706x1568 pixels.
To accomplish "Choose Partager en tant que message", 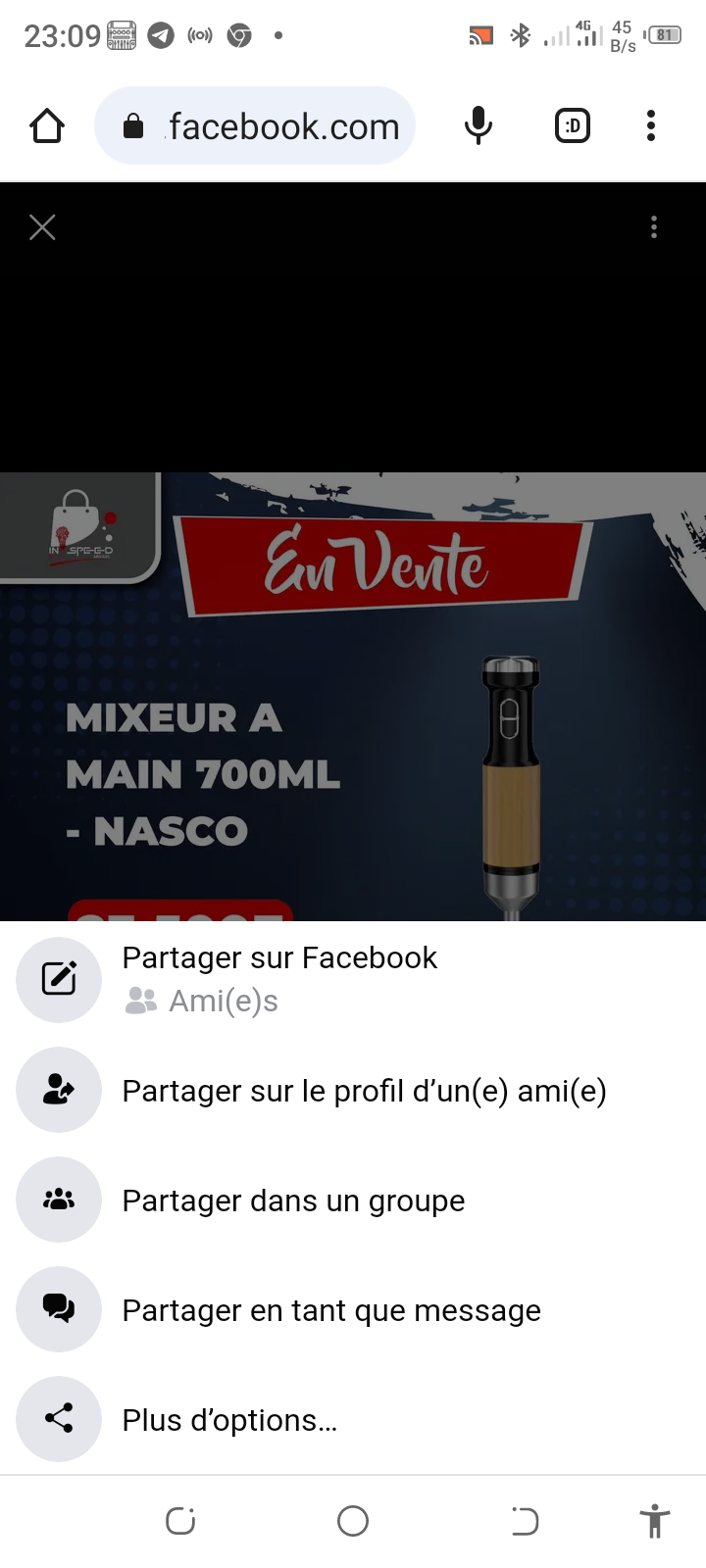I will point(330,1310).
